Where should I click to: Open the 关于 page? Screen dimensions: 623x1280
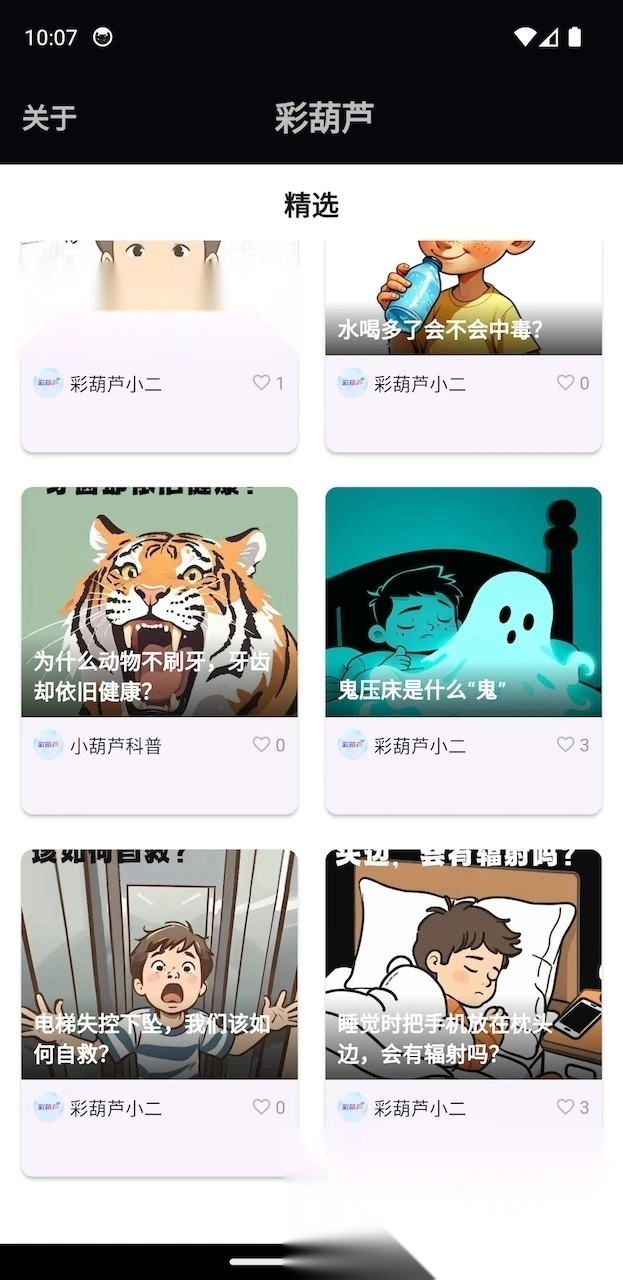49,118
